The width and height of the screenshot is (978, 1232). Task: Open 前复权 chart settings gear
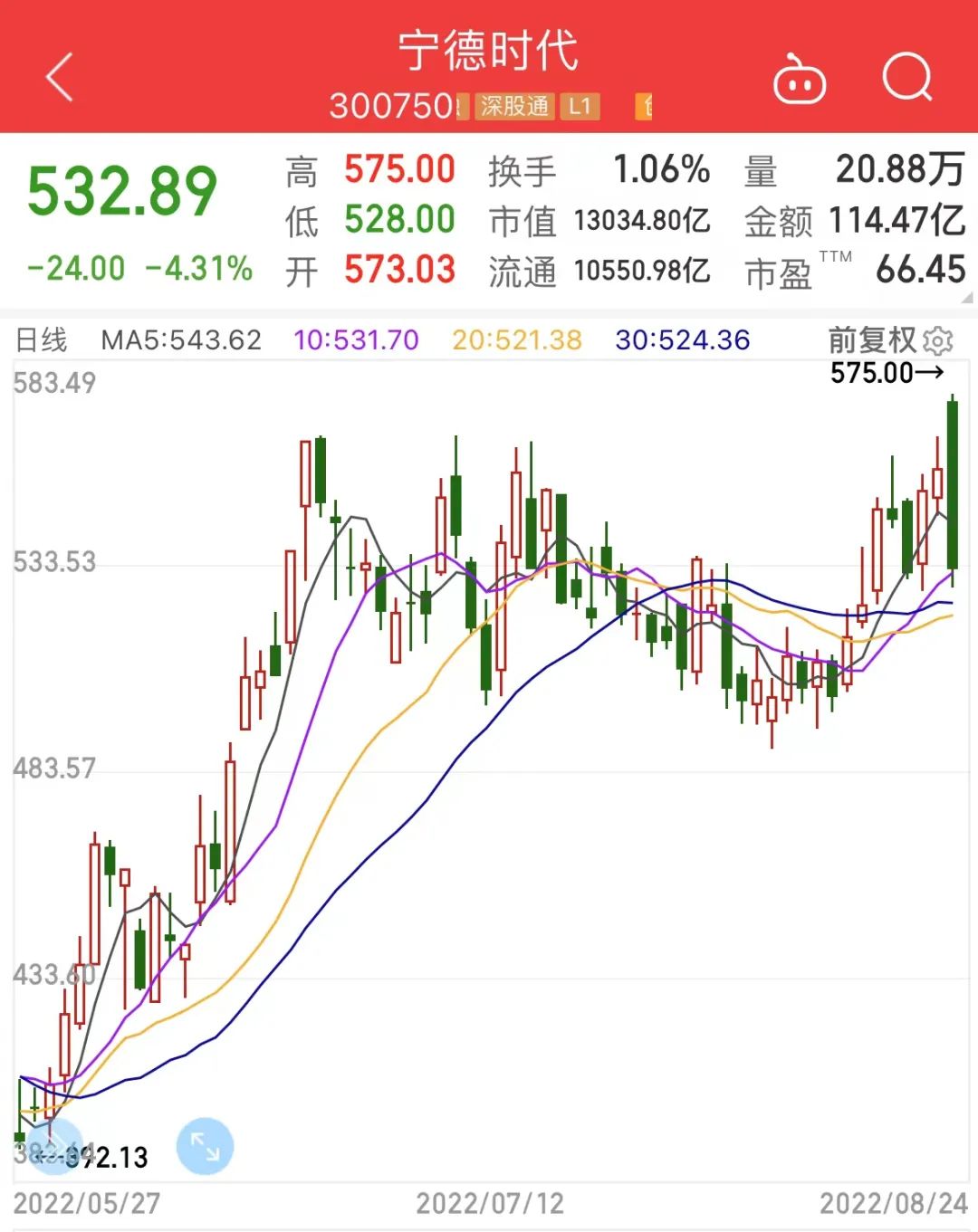[938, 341]
